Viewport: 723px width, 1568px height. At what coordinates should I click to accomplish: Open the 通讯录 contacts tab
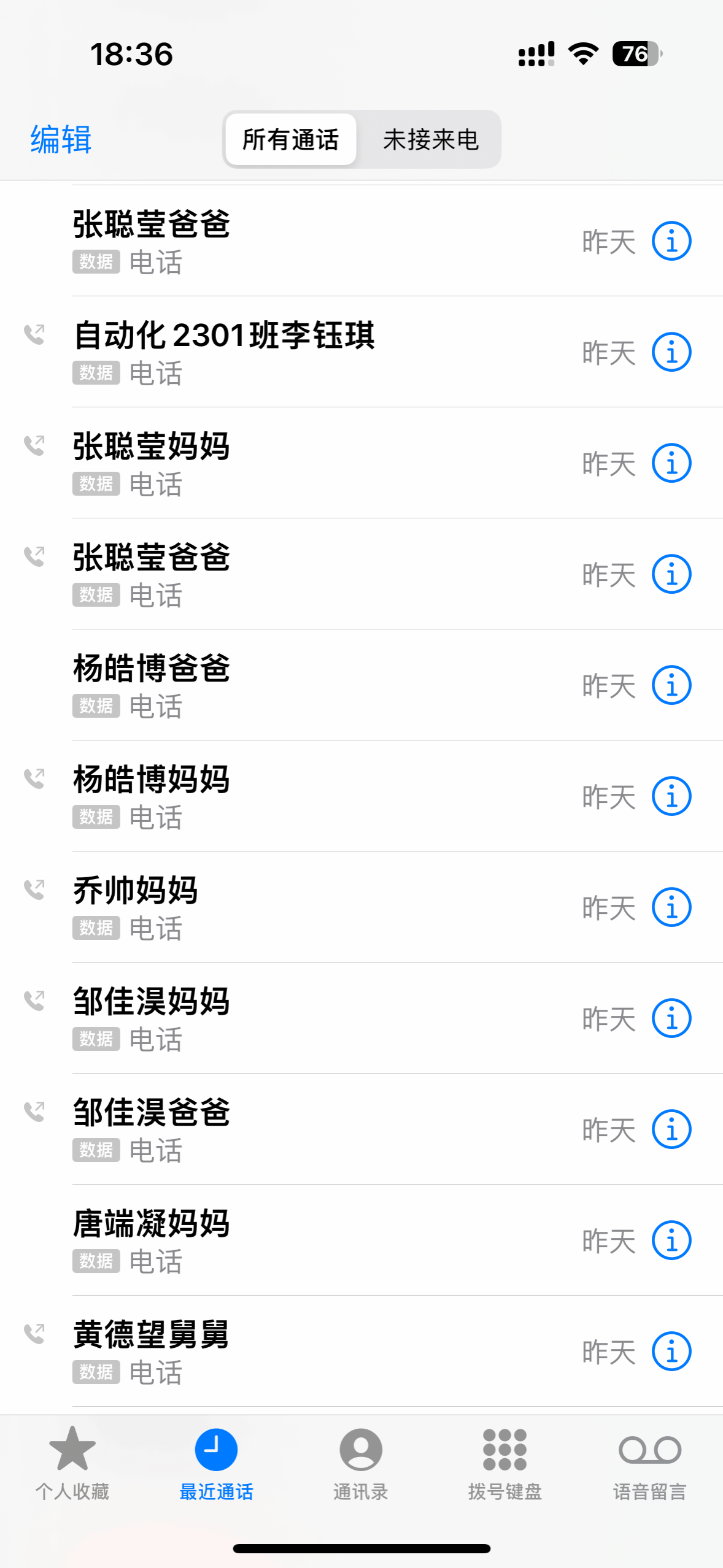coord(361,1464)
